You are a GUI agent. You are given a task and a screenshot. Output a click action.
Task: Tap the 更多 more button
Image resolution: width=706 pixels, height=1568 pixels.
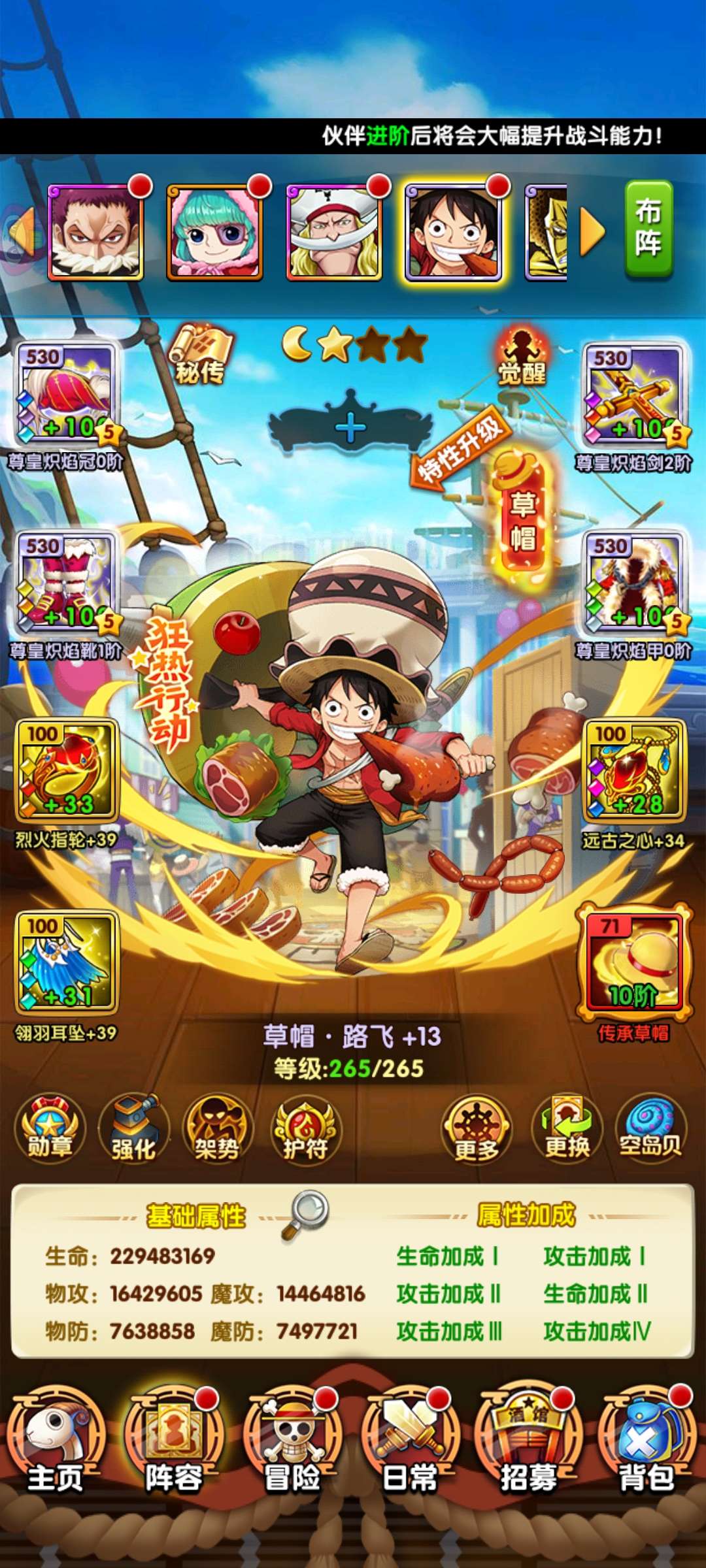[x=477, y=1129]
